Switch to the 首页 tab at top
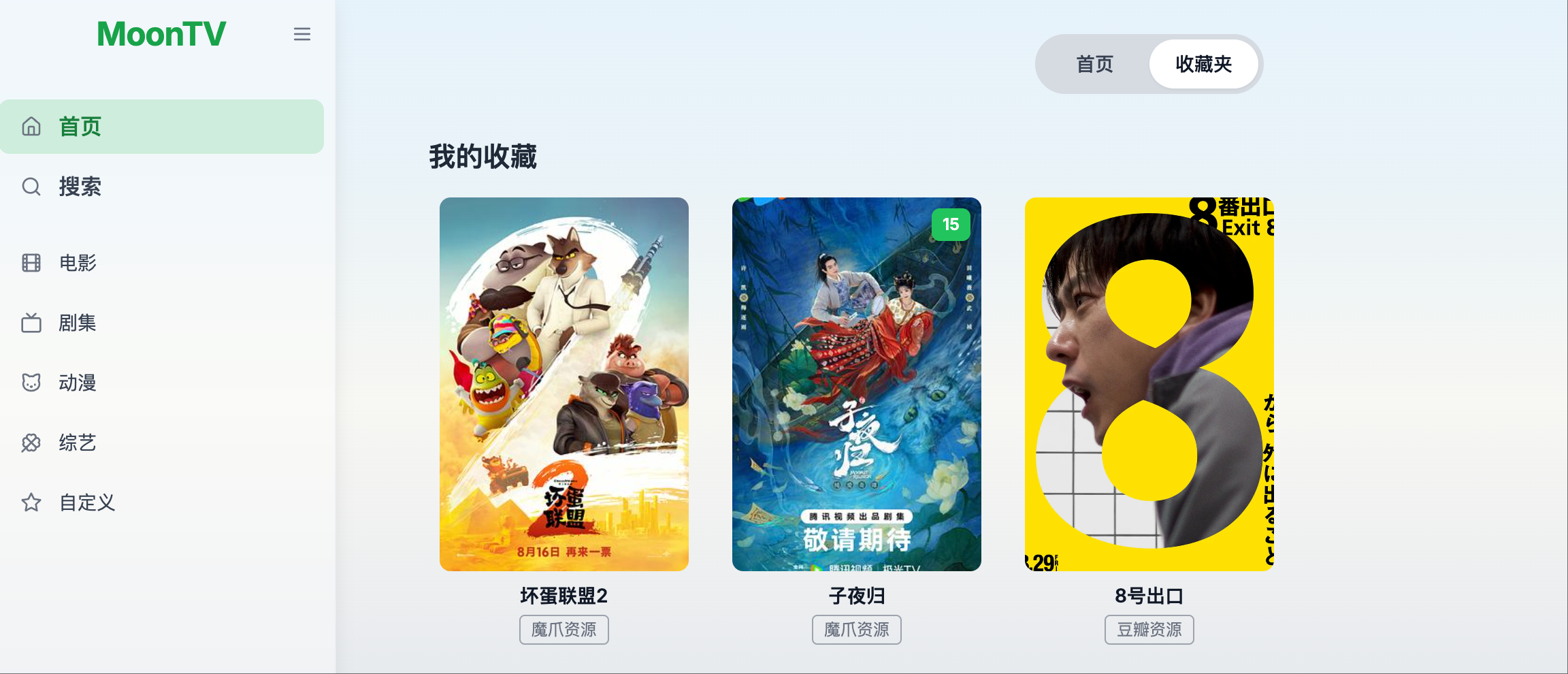The width and height of the screenshot is (1568, 674). click(1094, 64)
